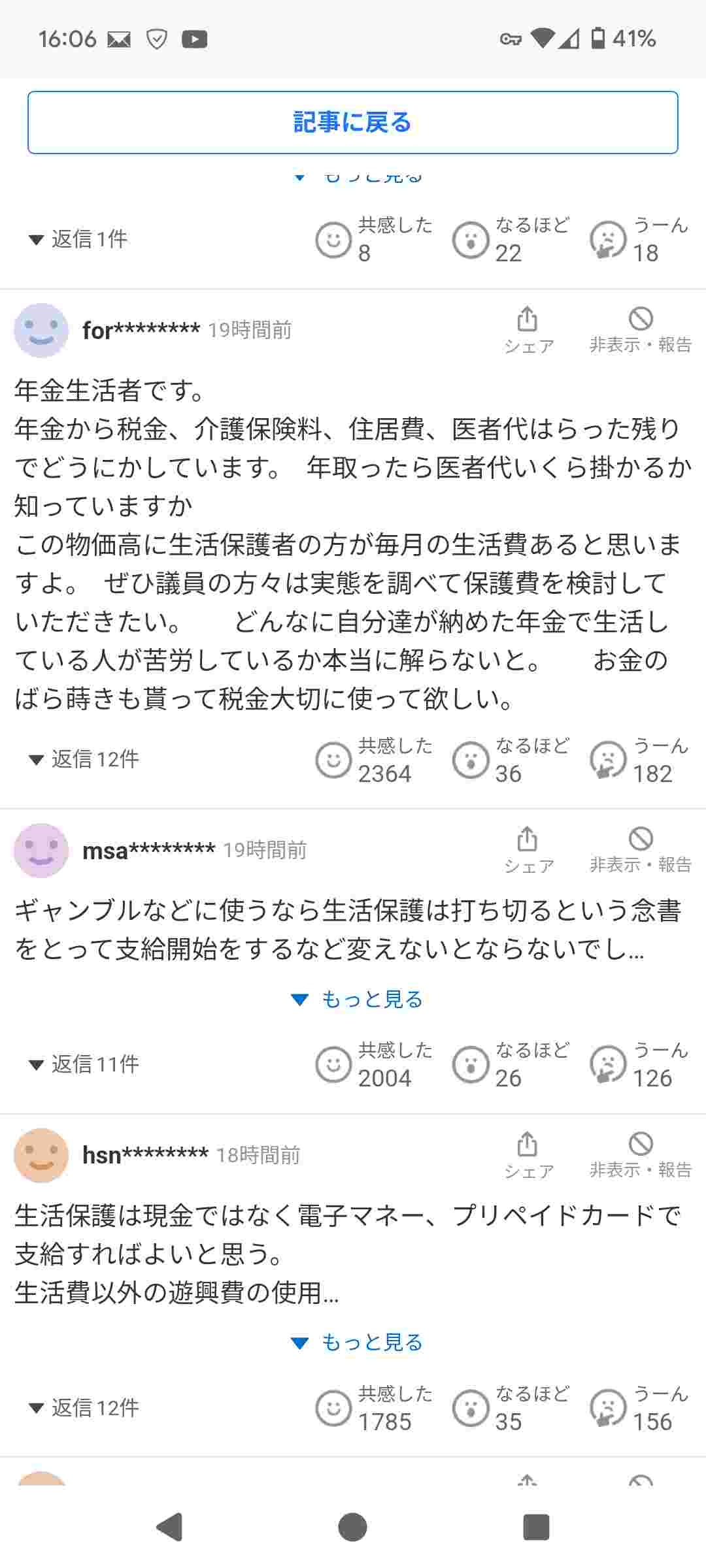The image size is (706, 1568).
Task: Share the comment by msa********
Action: 528,849
